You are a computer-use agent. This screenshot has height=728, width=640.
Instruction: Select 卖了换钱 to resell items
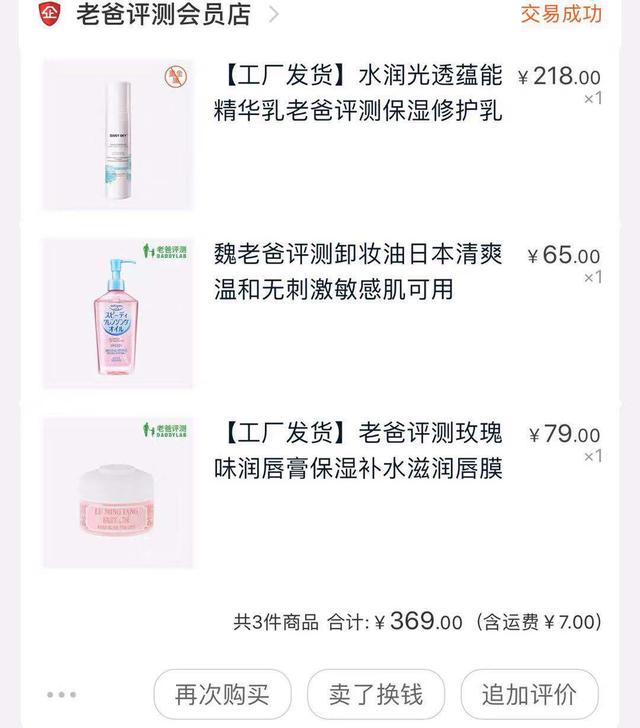pos(376,695)
